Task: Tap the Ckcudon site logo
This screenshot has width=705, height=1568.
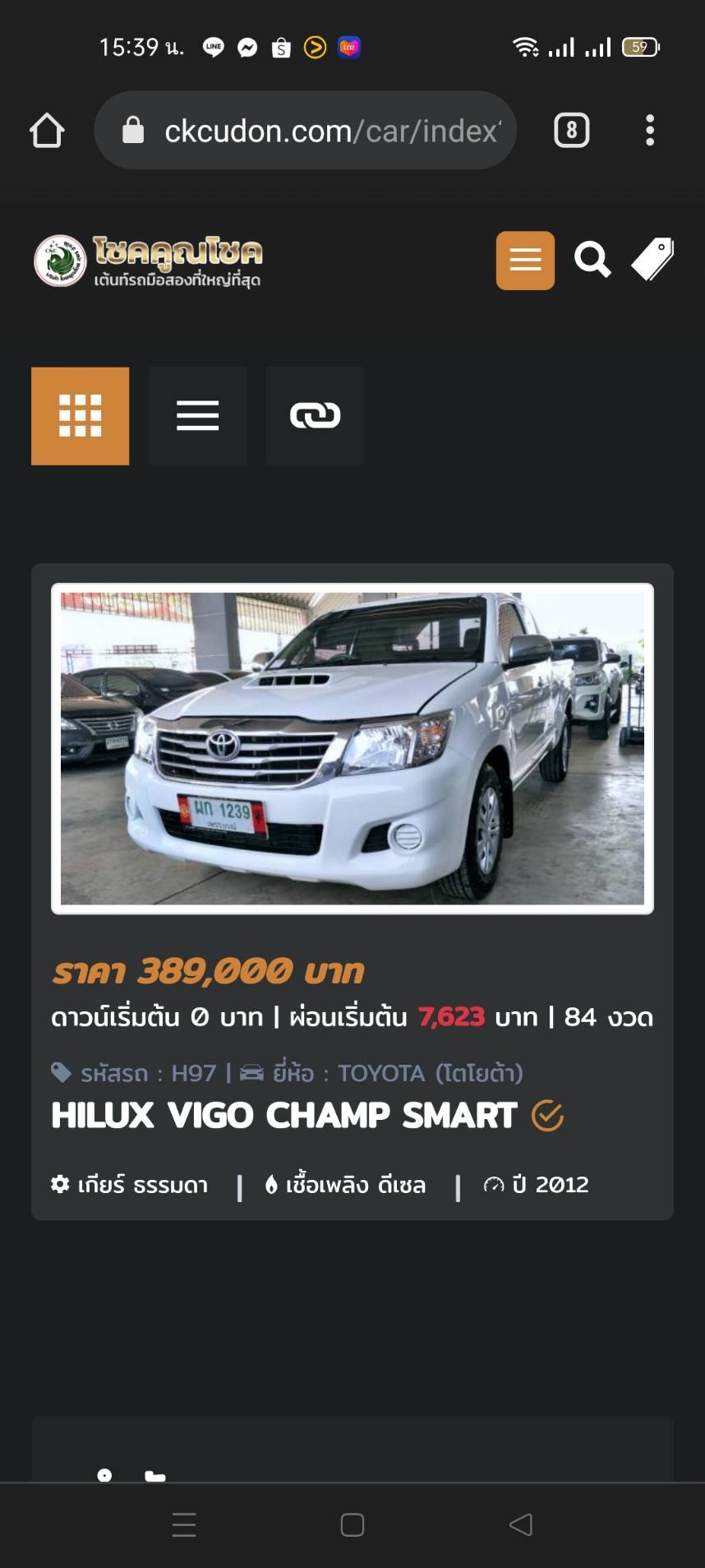Action: (x=148, y=261)
